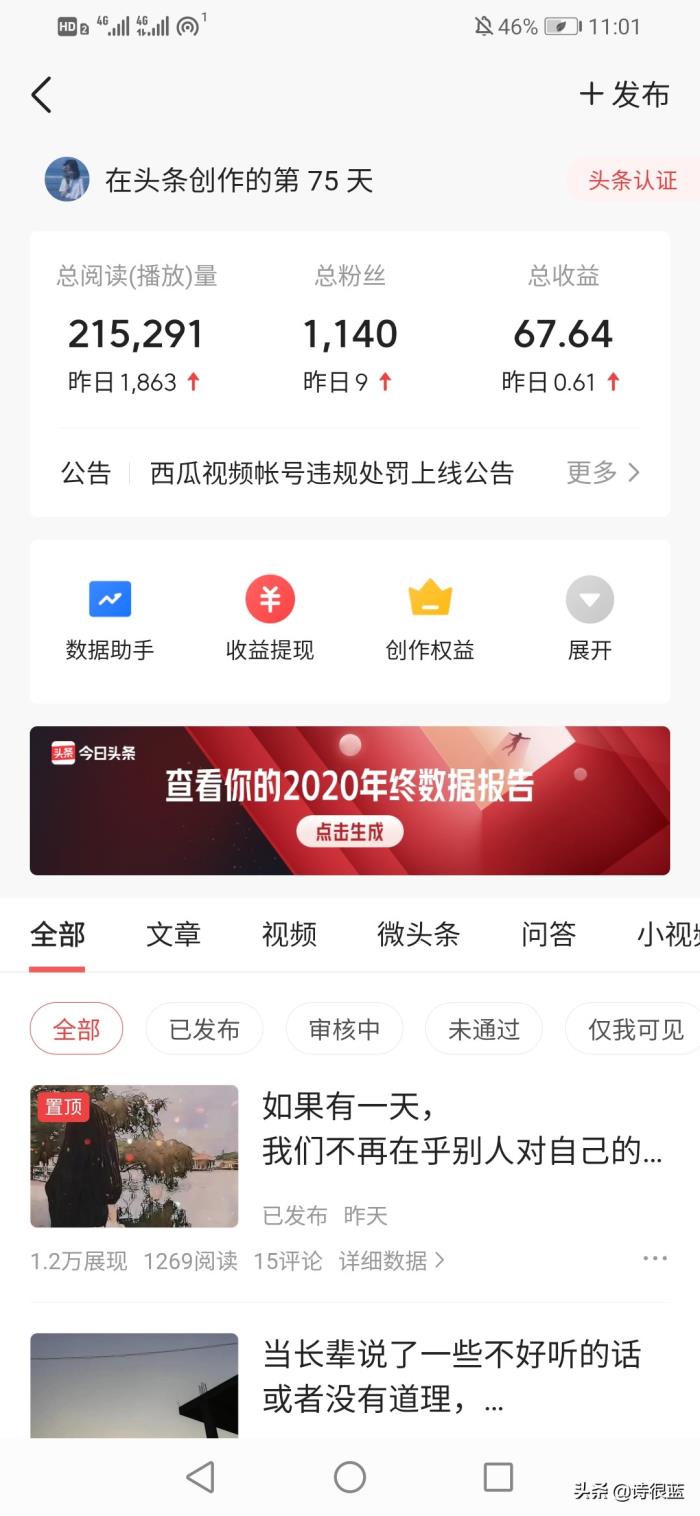Go back using the top-left arrow
Screen dimensions: 700x1516
pos(41,95)
